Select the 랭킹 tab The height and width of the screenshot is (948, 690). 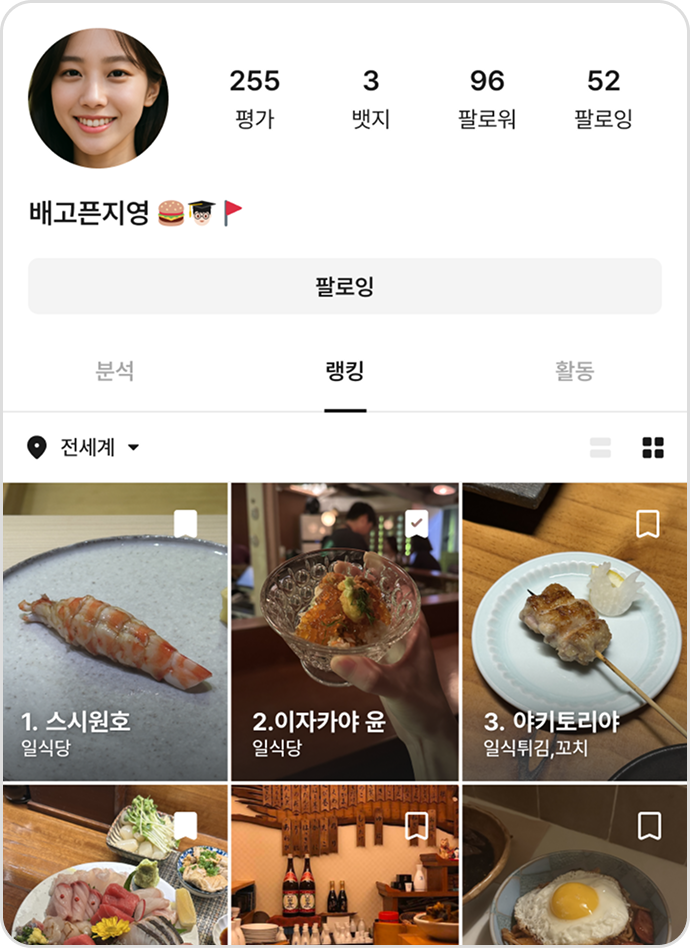point(345,372)
